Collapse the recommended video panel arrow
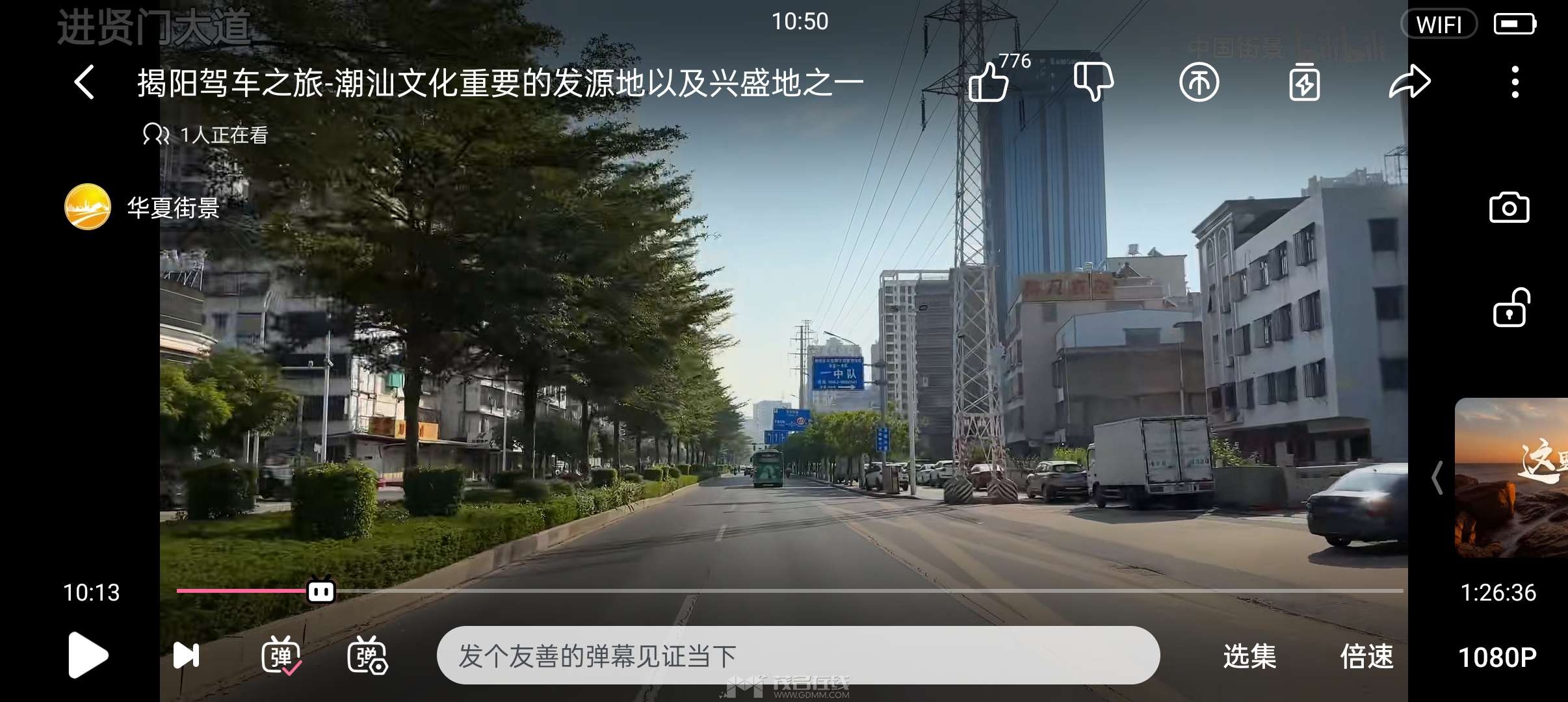Screen dimensions: 1568x702 1437,478
